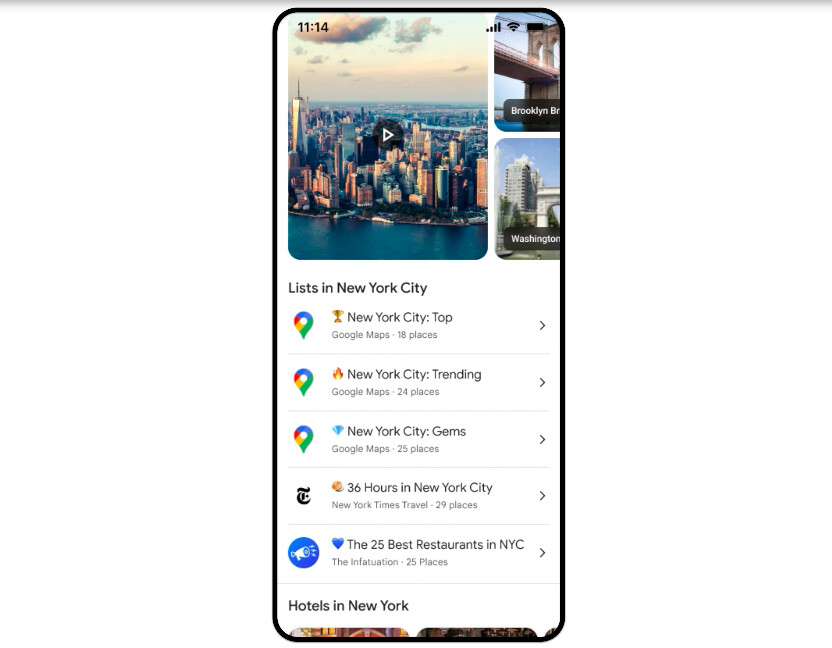Play the New York City skyline video
Screen dimensions: 832x648
388,134
